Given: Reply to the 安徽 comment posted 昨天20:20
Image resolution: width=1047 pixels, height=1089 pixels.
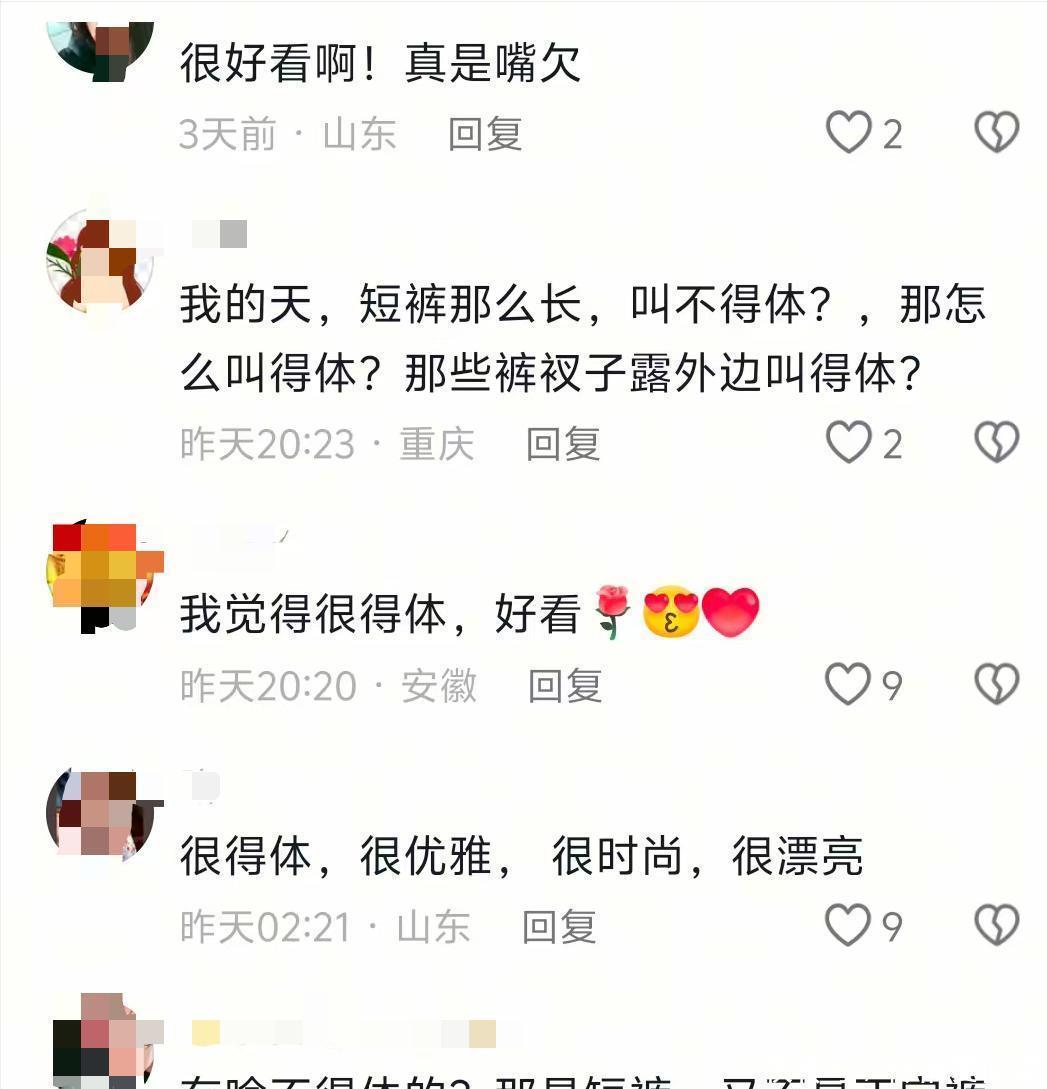Looking at the screenshot, I should [565, 686].
